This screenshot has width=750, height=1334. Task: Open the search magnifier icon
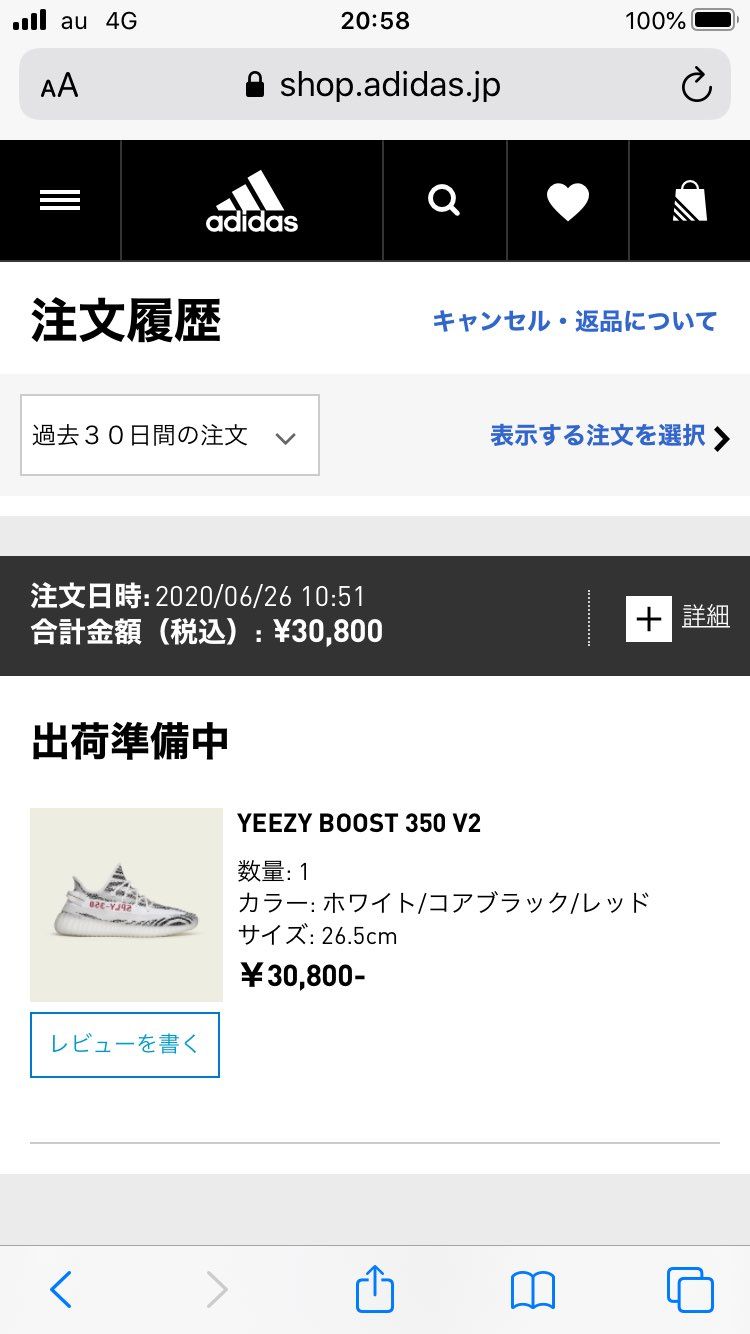[443, 200]
